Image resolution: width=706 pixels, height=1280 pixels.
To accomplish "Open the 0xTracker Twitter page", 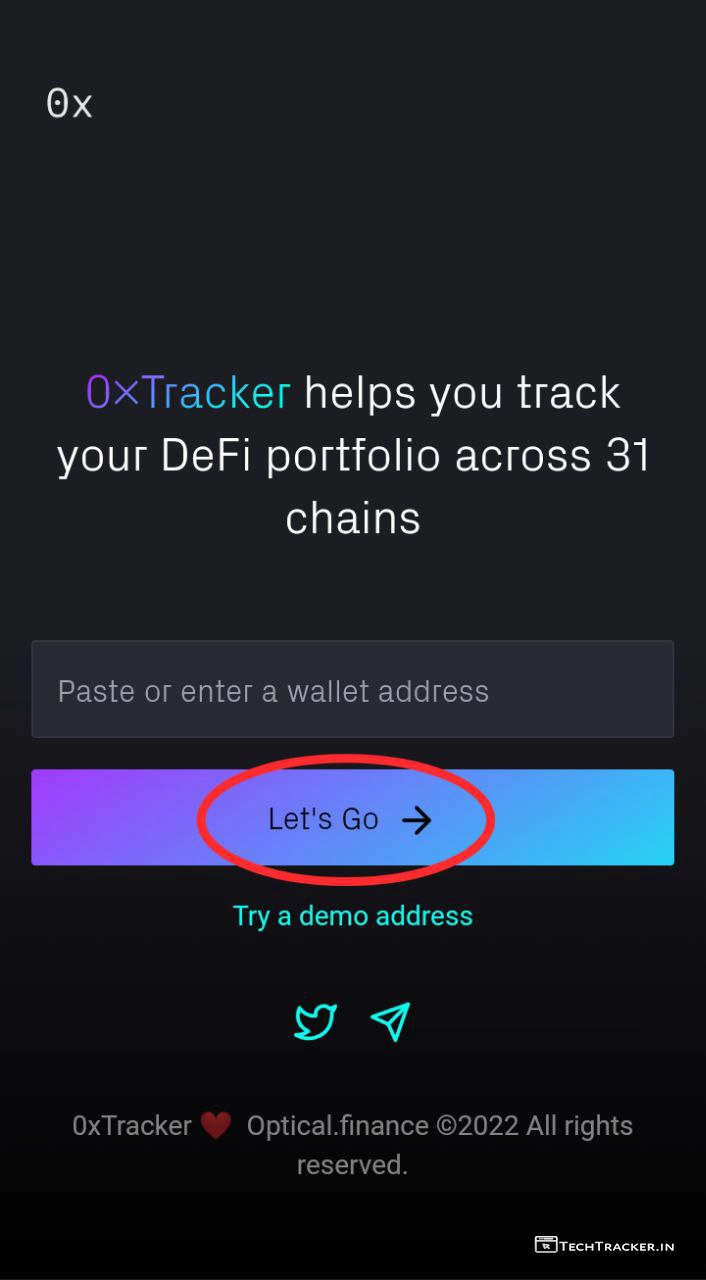I will tap(315, 1021).
